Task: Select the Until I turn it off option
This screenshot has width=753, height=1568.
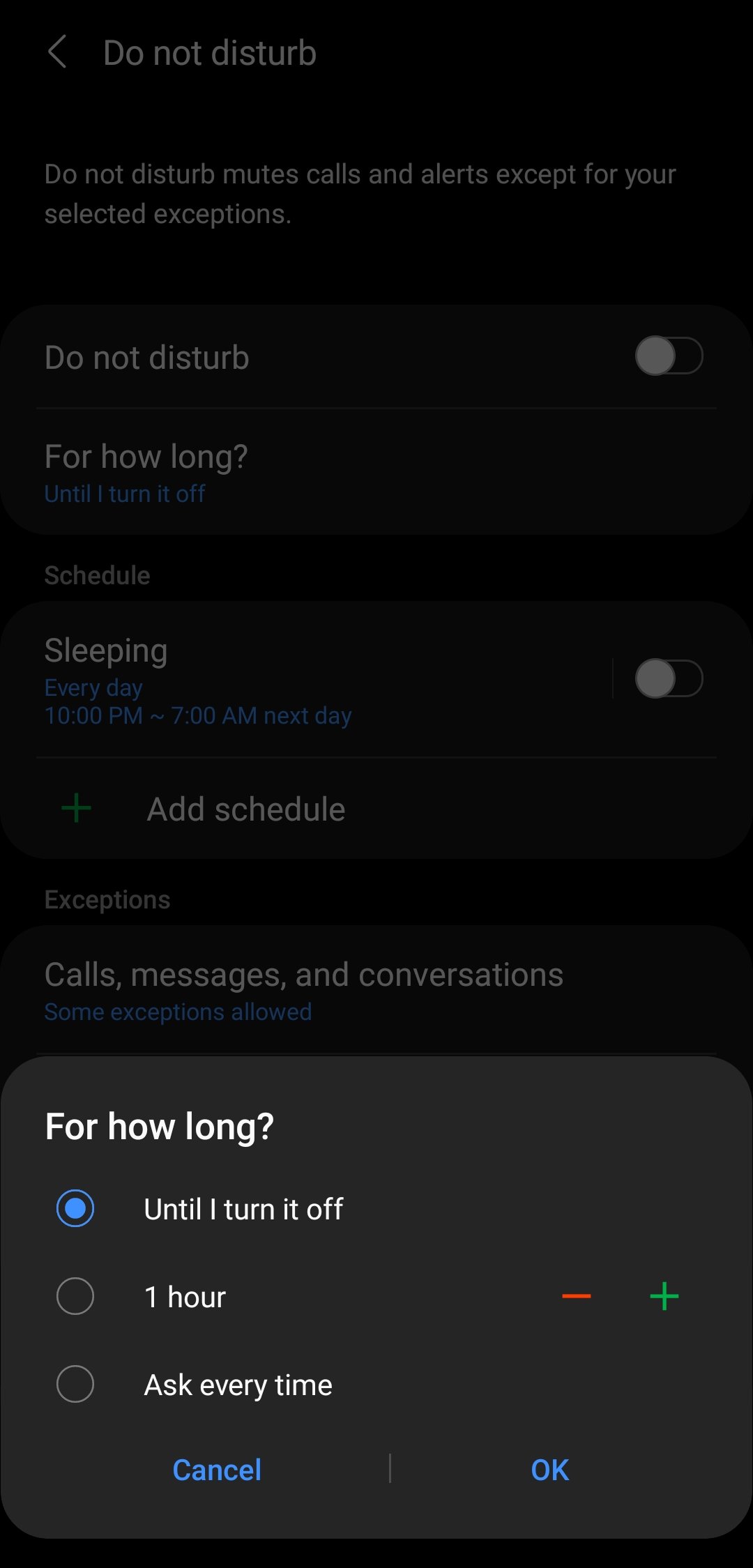Action: [75, 1208]
